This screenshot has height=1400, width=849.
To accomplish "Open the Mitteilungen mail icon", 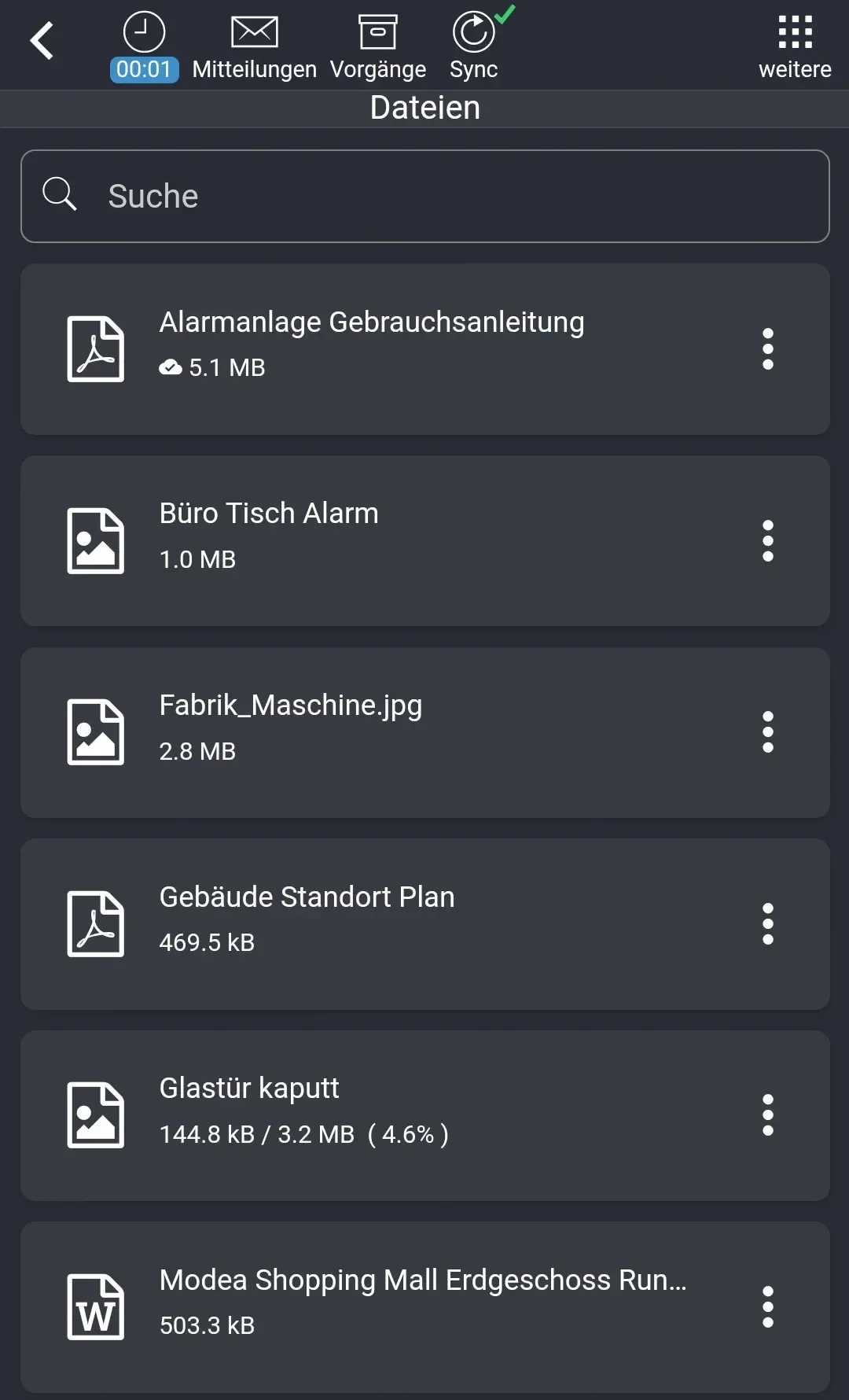I will tap(253, 31).
